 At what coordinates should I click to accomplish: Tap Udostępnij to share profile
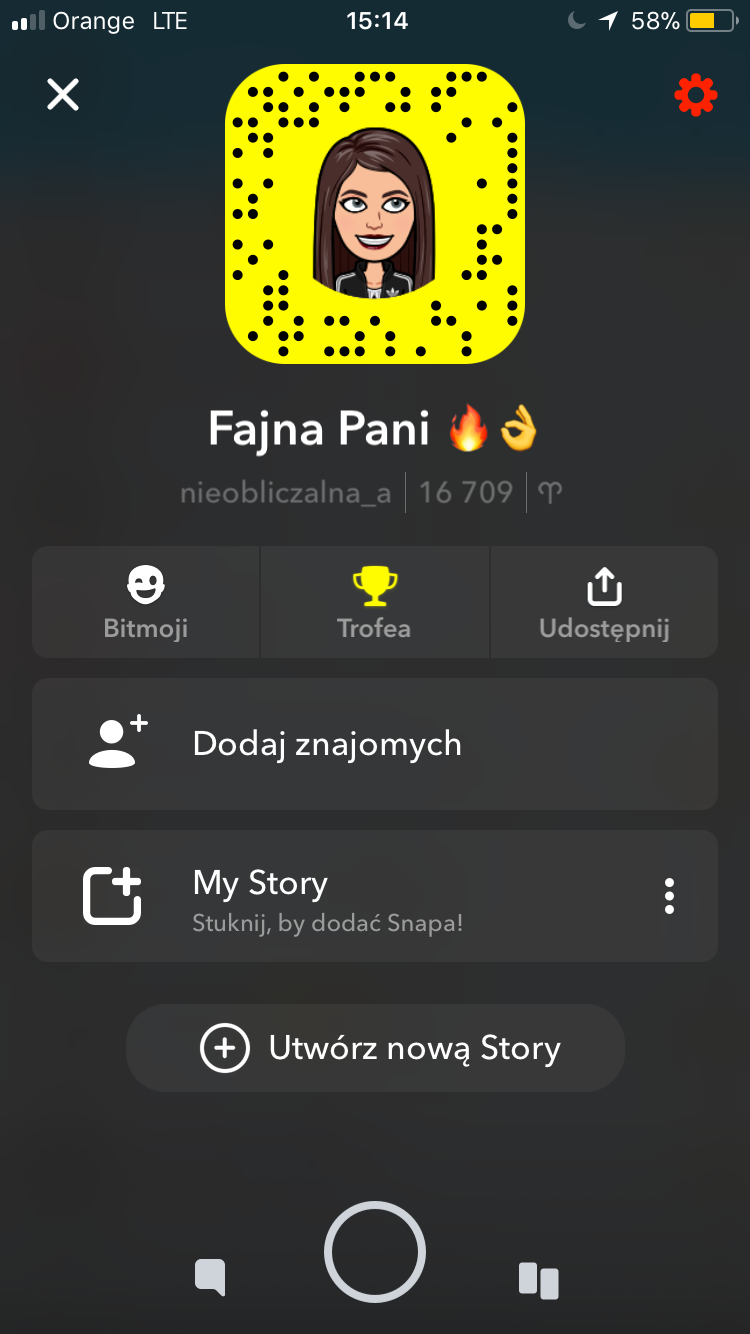[x=604, y=602]
